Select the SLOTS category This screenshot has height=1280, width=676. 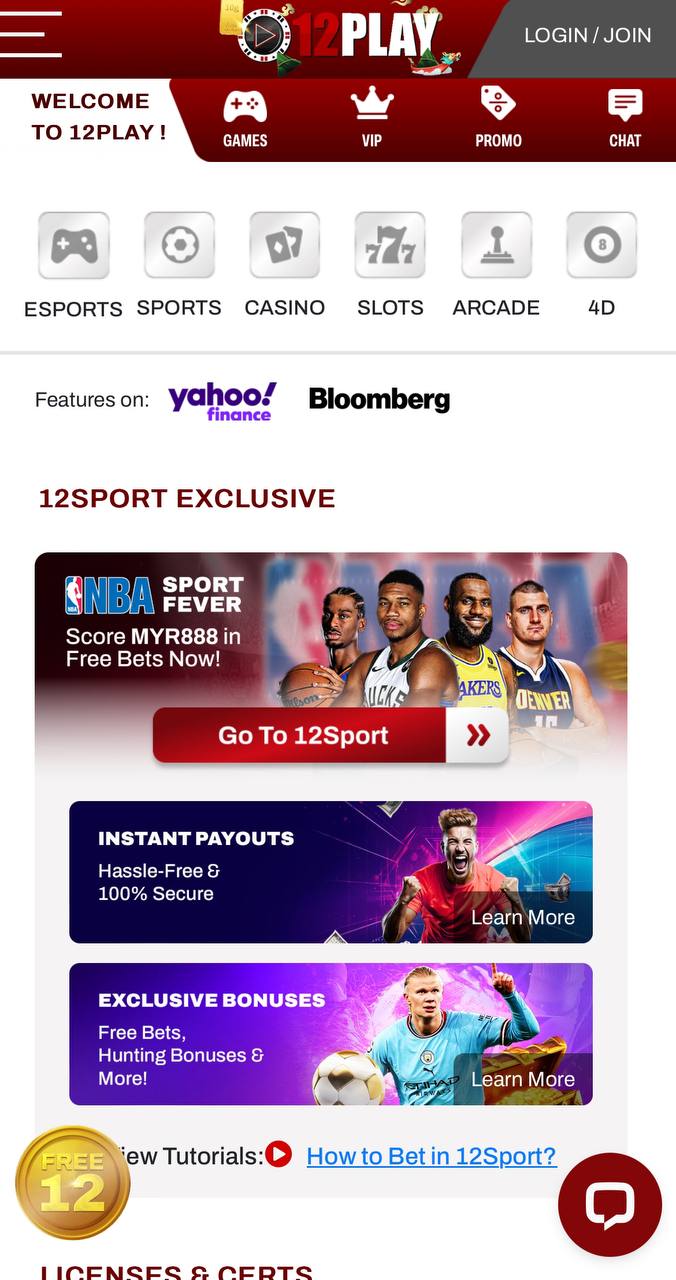(x=390, y=266)
